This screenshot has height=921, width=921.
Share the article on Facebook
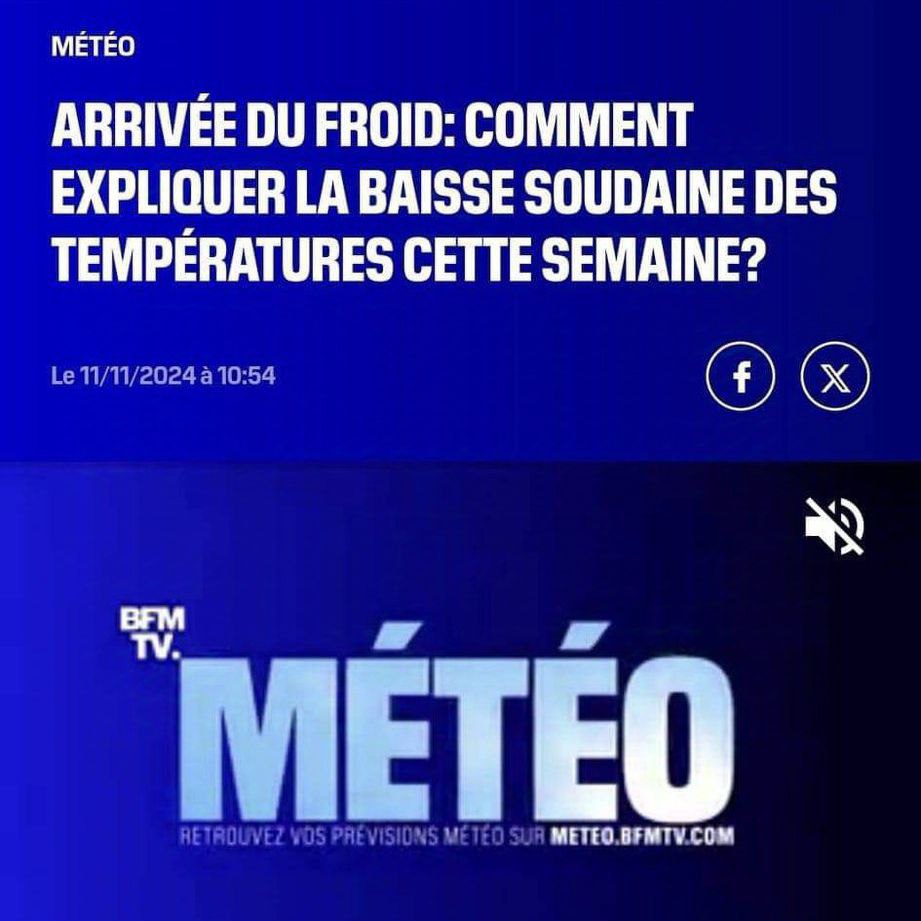pos(741,379)
